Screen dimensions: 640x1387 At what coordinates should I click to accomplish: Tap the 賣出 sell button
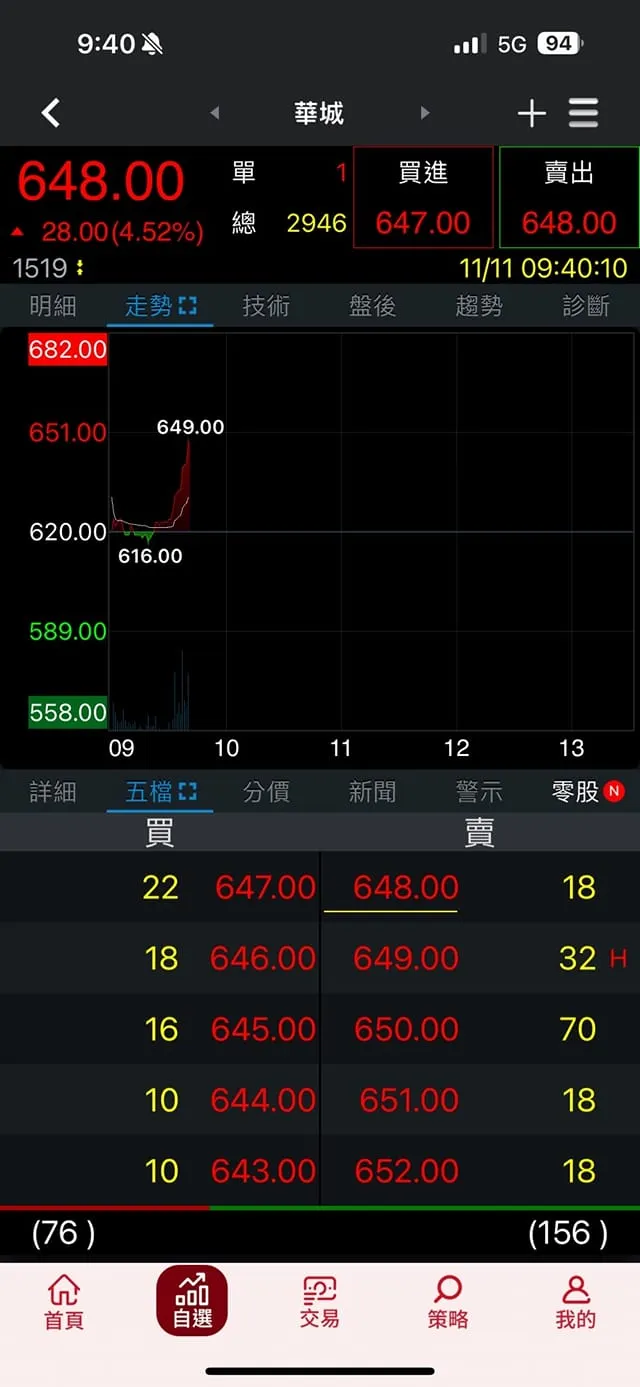coord(569,197)
